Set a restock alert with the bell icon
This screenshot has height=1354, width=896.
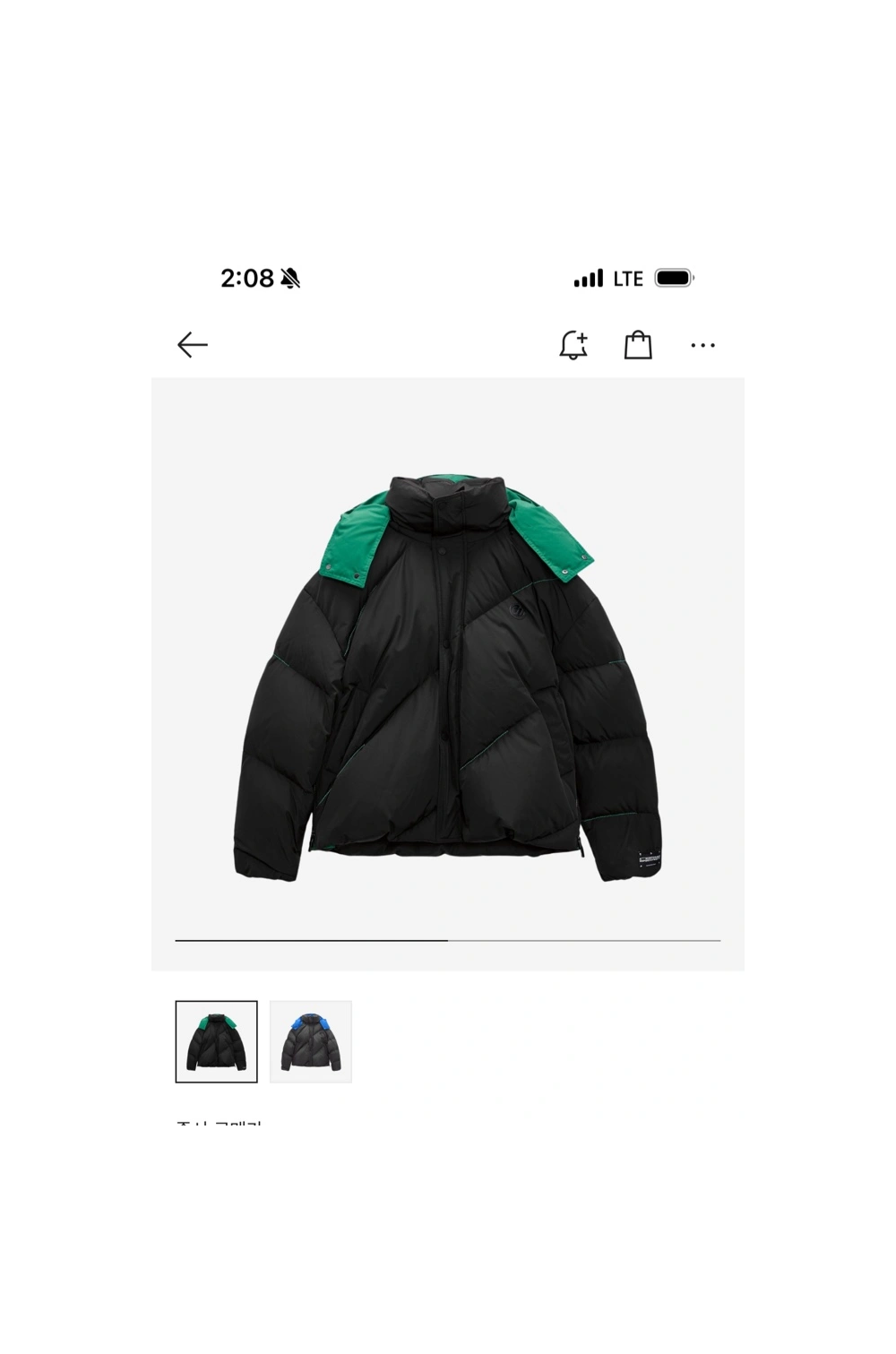[x=573, y=345]
